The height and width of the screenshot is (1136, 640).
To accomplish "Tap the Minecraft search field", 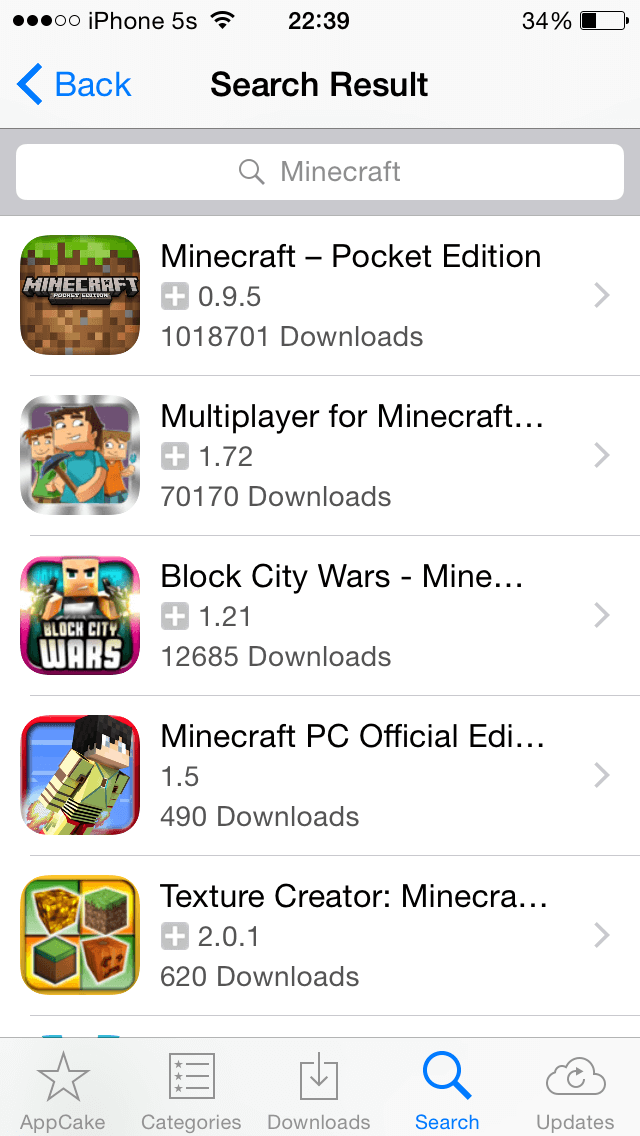I will click(x=320, y=172).
